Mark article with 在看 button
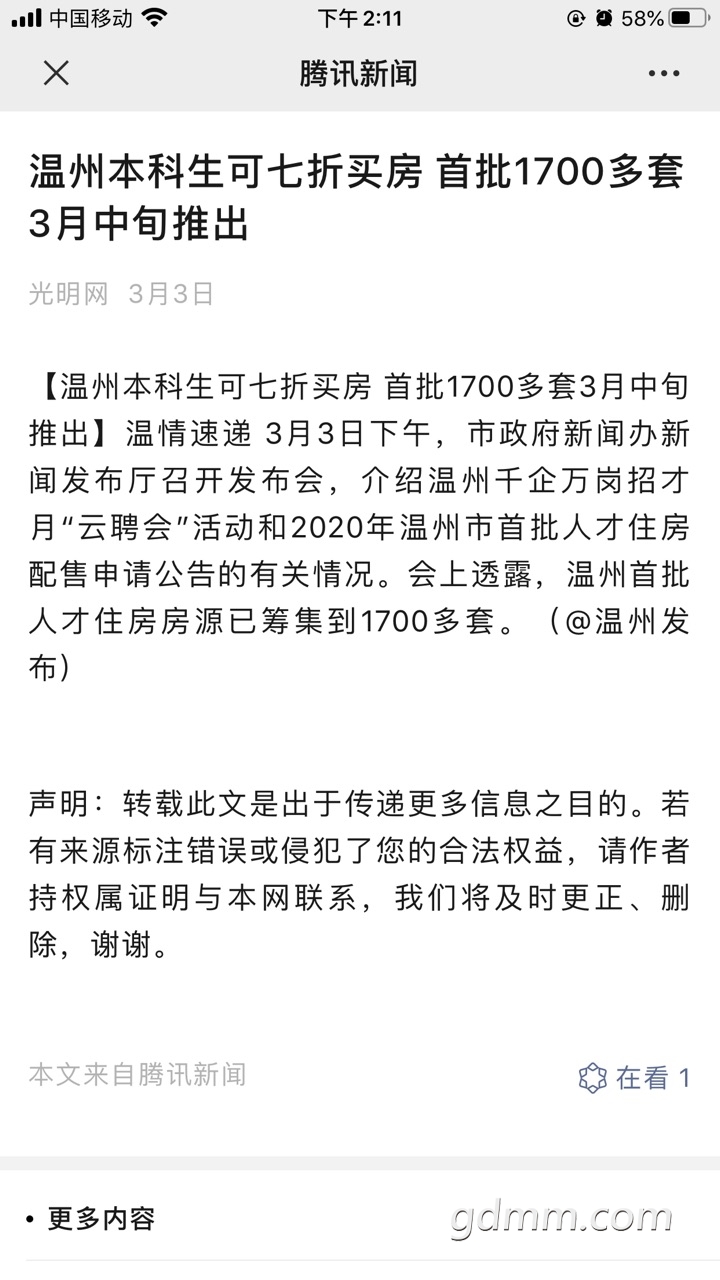Image resolution: width=720 pixels, height=1280 pixels. pos(634,1077)
